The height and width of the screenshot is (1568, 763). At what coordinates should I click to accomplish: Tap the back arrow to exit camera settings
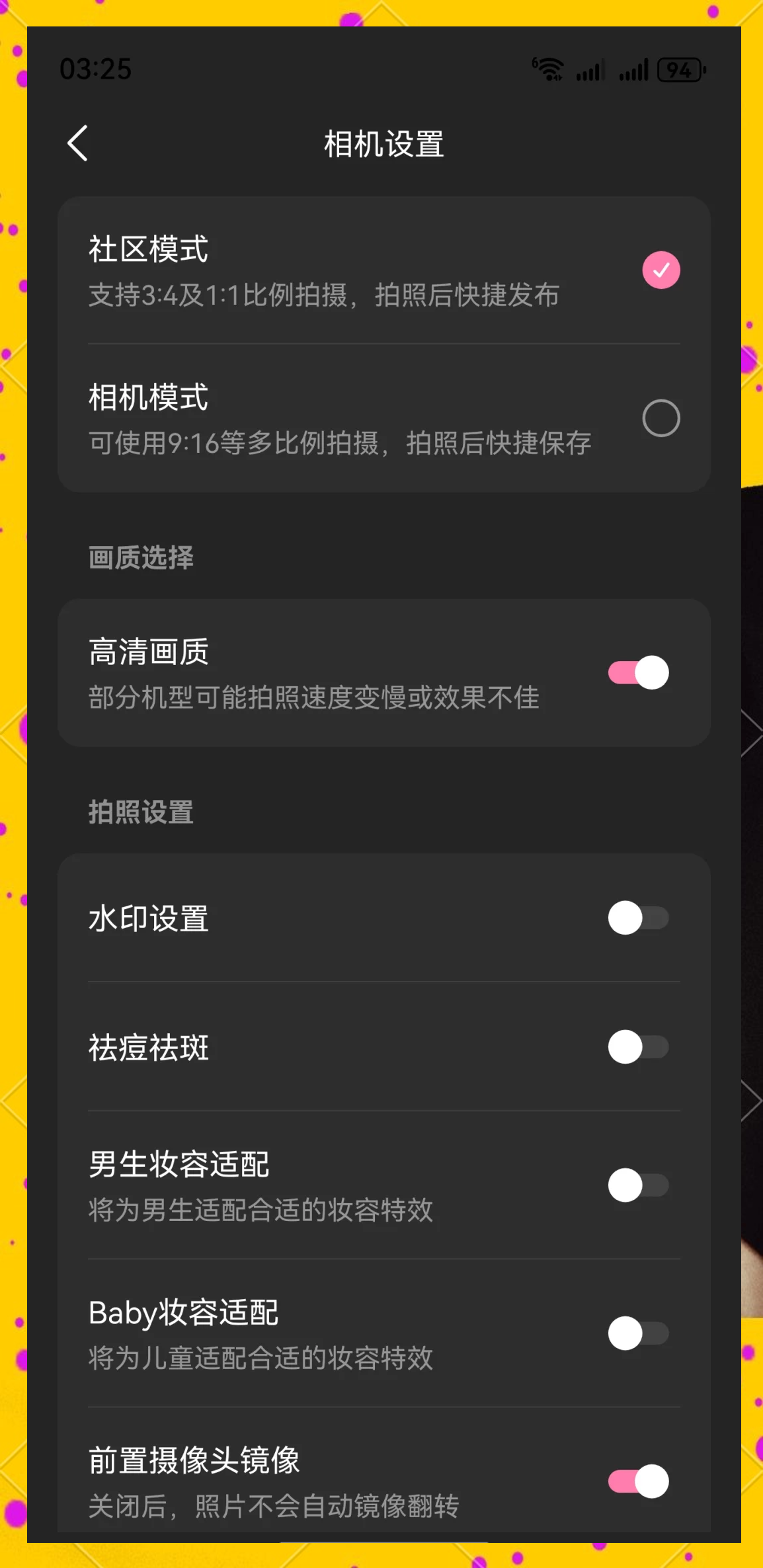[x=77, y=144]
